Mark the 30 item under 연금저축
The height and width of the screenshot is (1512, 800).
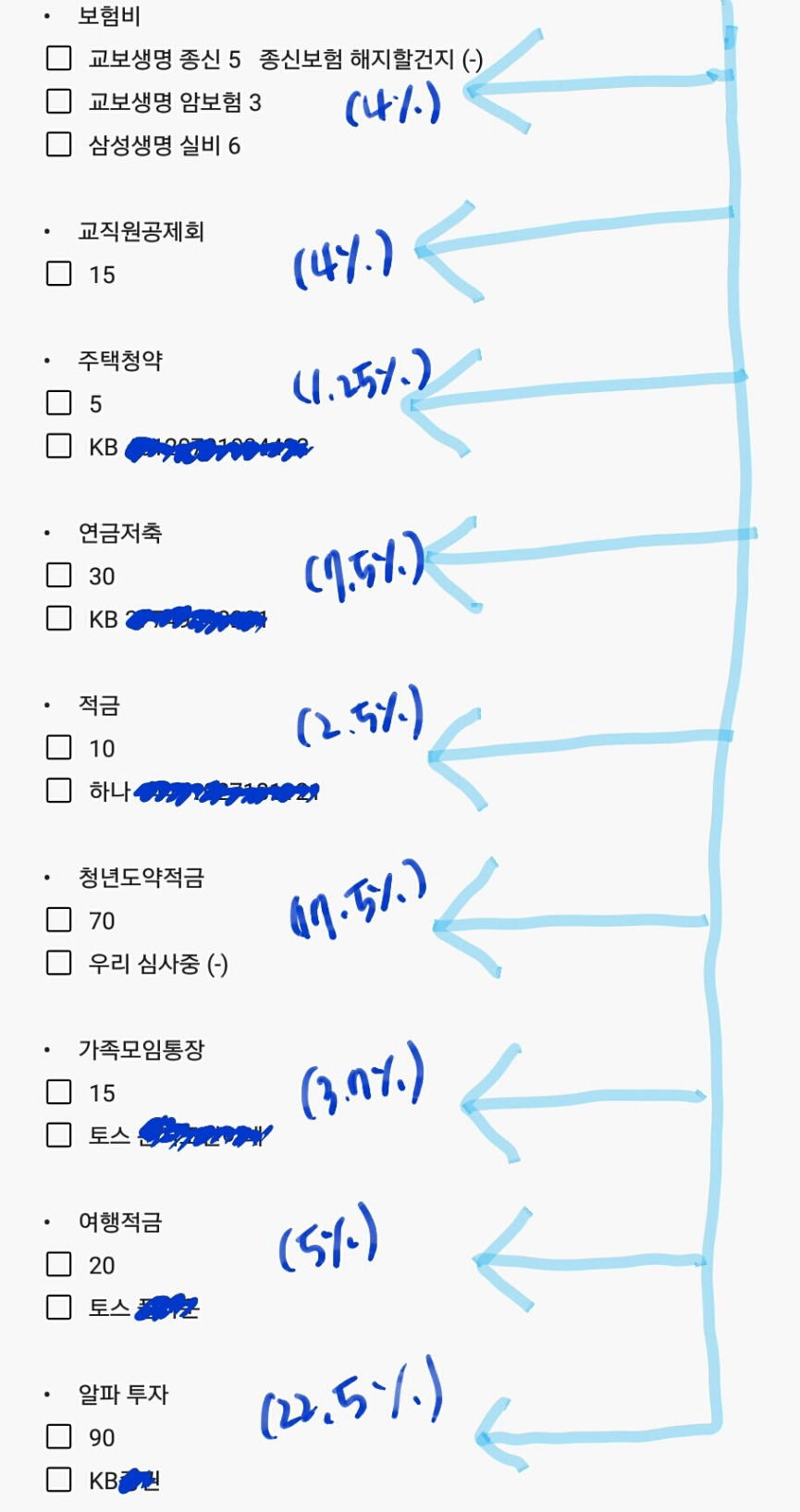click(59, 575)
